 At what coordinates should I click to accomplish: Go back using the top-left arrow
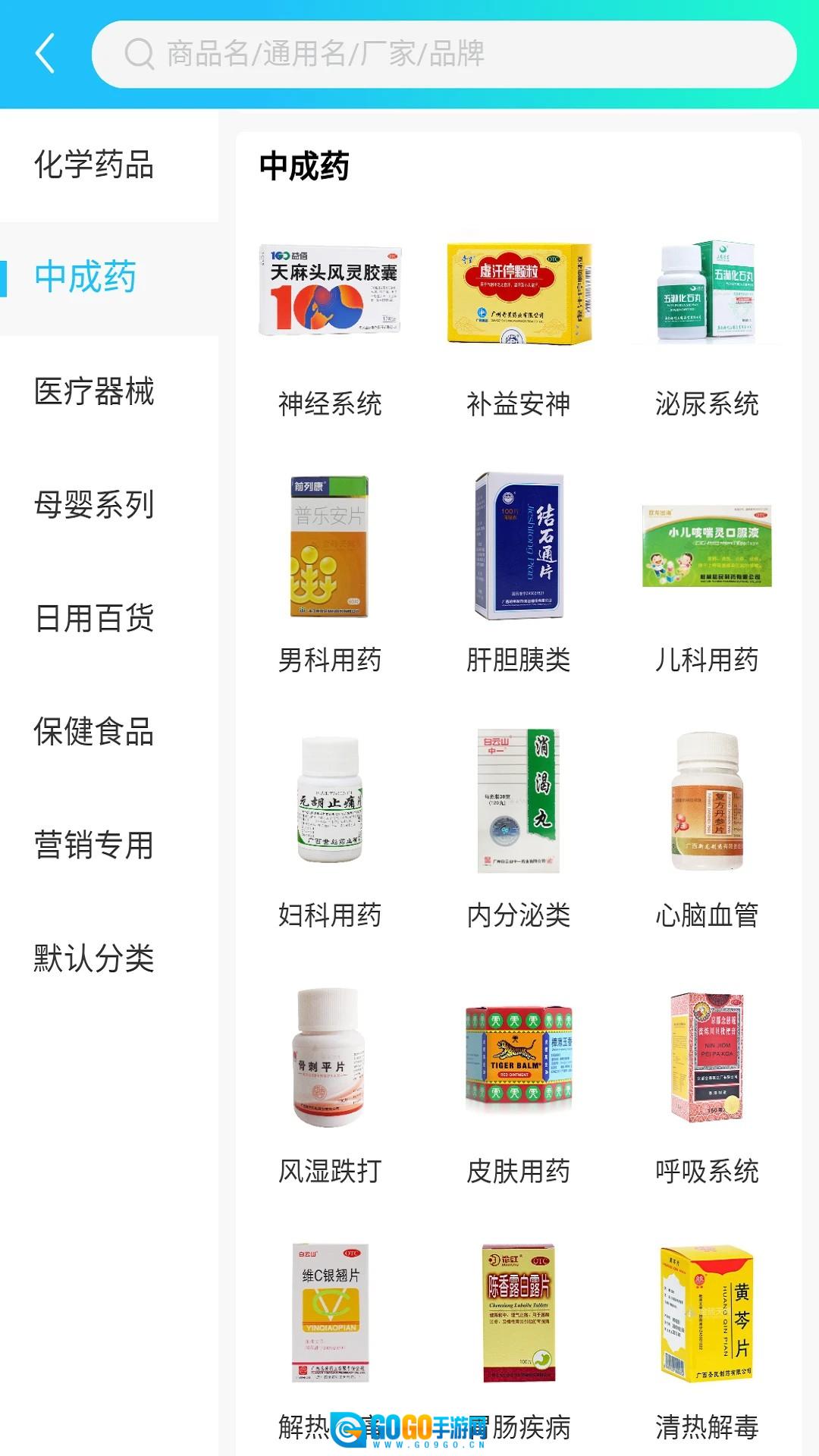click(45, 54)
